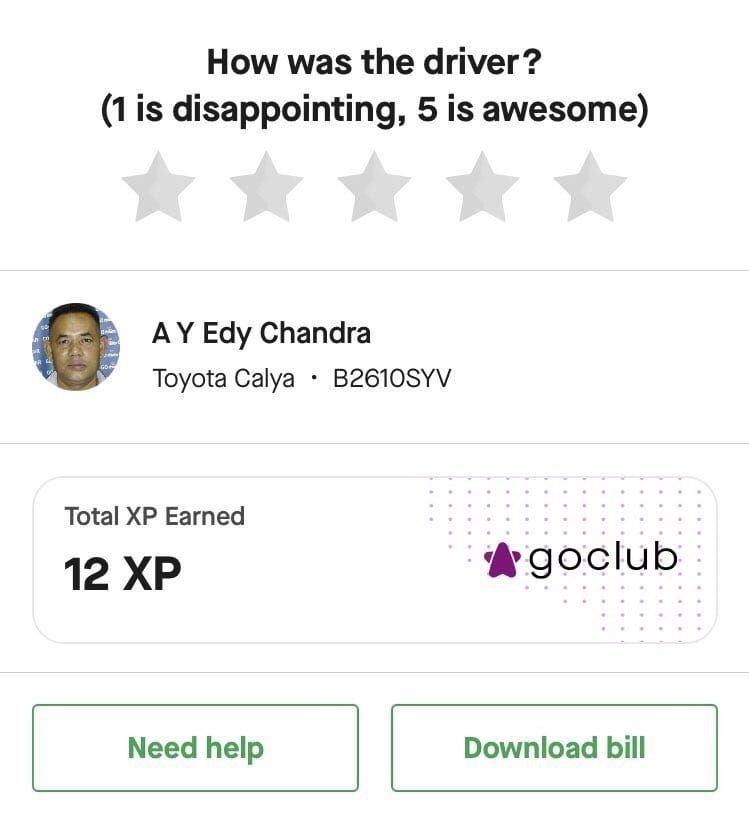The height and width of the screenshot is (823, 749).
Task: Rate the driver two stars
Action: pos(266,188)
